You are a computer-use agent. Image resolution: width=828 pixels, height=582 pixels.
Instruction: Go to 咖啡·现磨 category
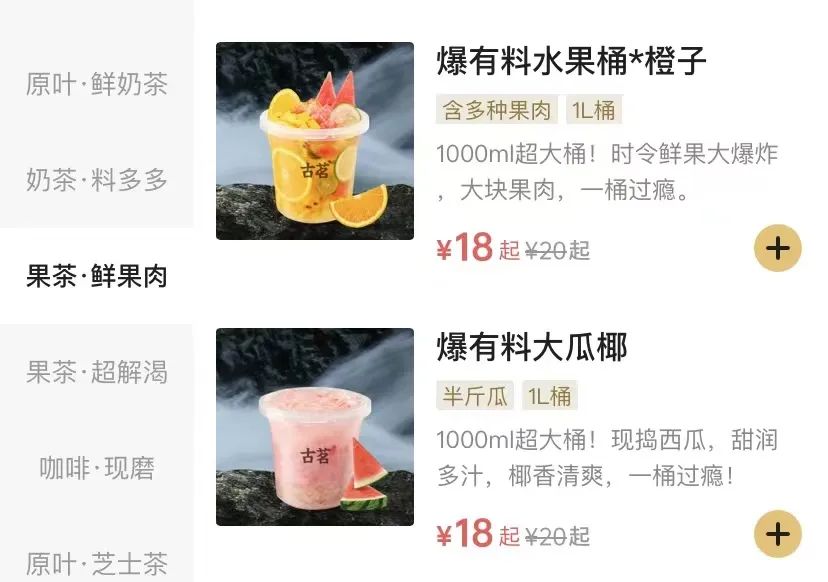[96, 469]
